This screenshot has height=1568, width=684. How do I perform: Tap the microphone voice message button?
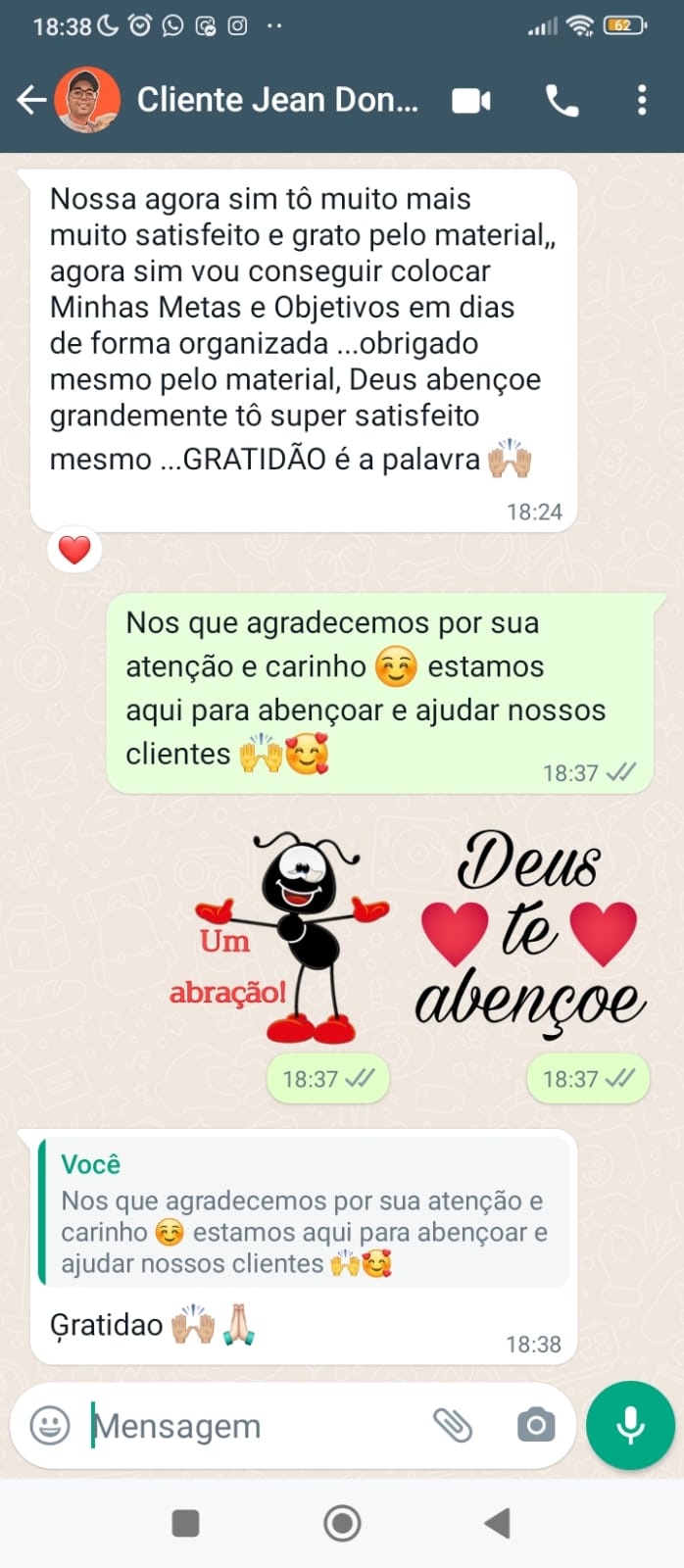[x=630, y=1425]
